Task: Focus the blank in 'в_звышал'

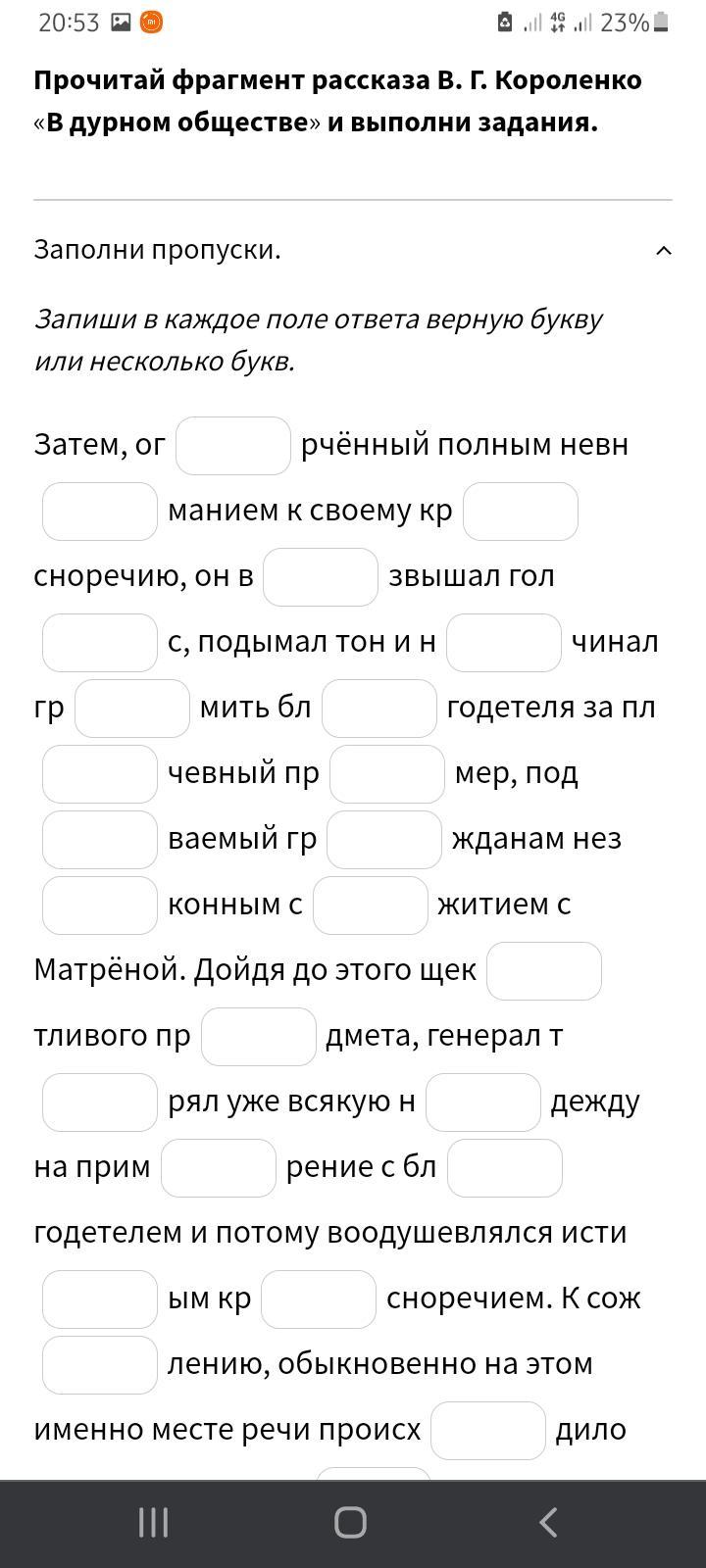Action: point(321,577)
